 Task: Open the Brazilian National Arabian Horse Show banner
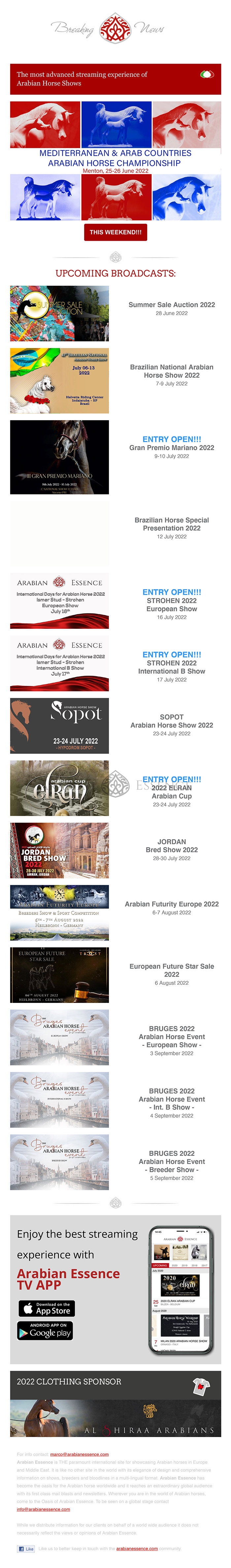tap(60, 381)
